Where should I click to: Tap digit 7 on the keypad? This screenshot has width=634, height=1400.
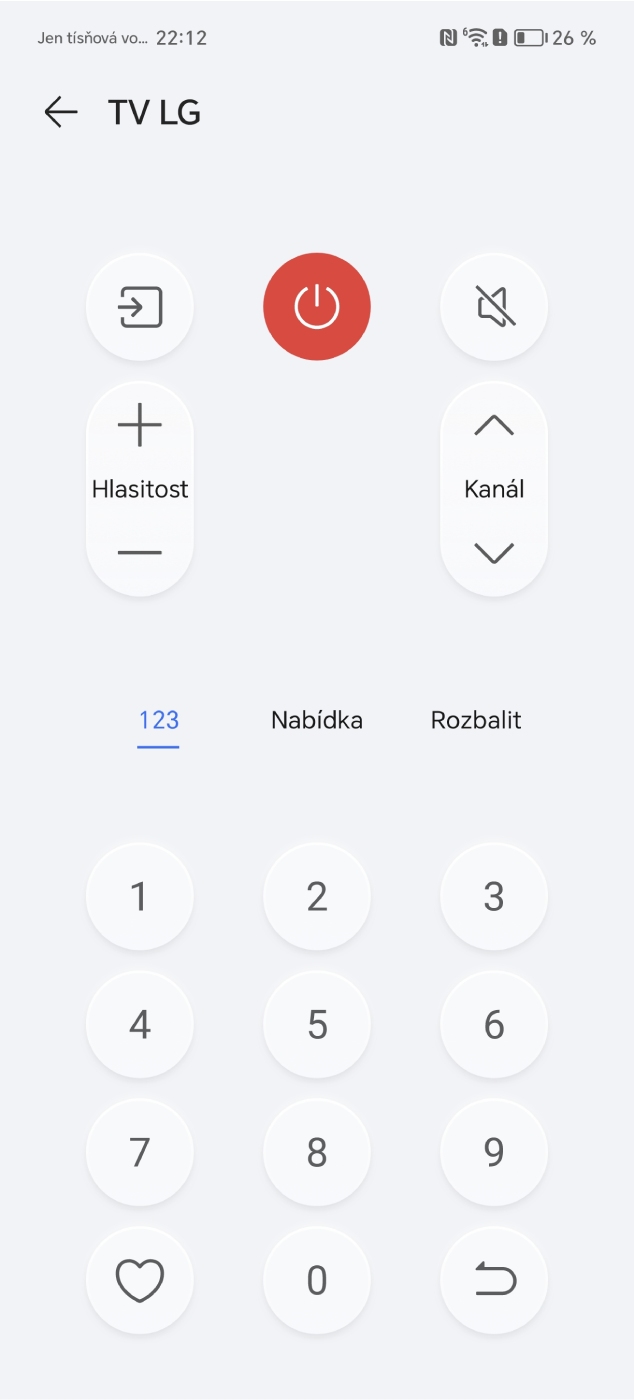pyautogui.click(x=140, y=1153)
